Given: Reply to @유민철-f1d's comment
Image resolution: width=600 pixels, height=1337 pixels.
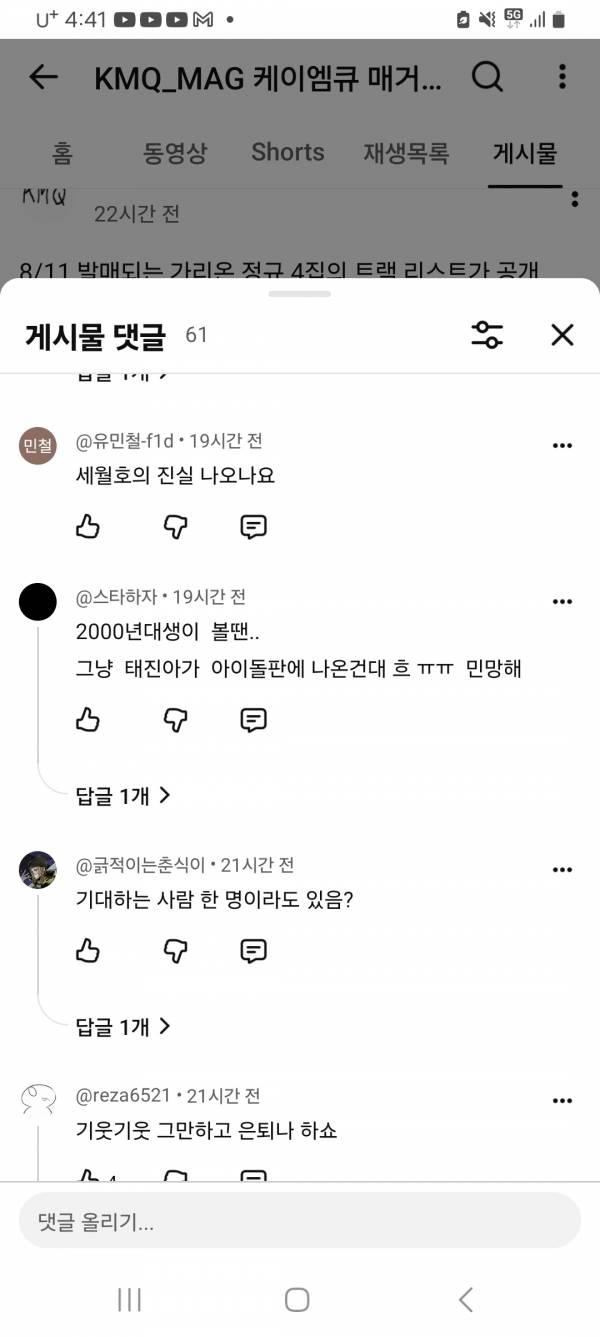Looking at the screenshot, I should pyautogui.click(x=254, y=527).
